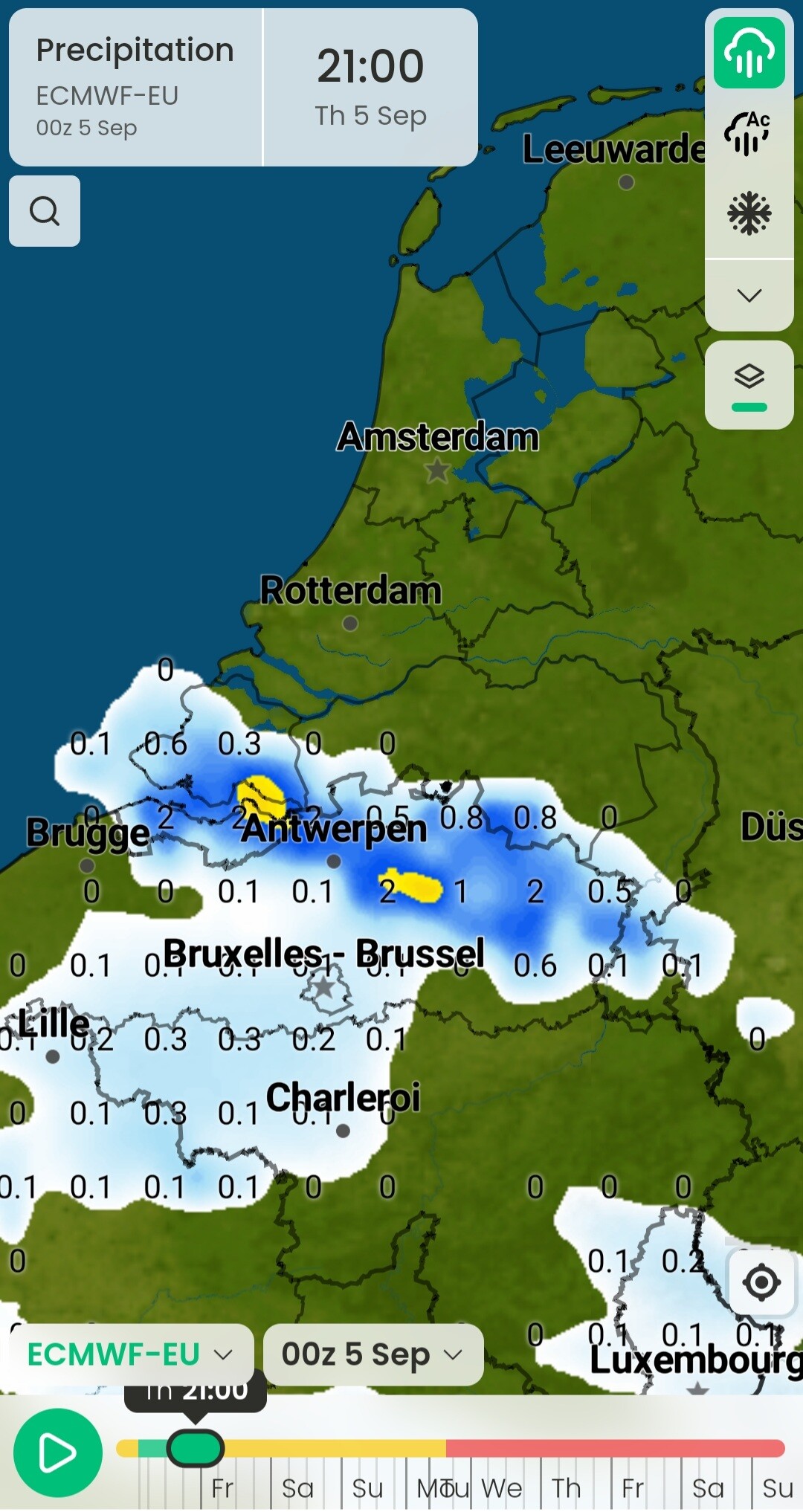Image resolution: width=803 pixels, height=1512 pixels.
Task: Open the location search
Action: (45, 211)
